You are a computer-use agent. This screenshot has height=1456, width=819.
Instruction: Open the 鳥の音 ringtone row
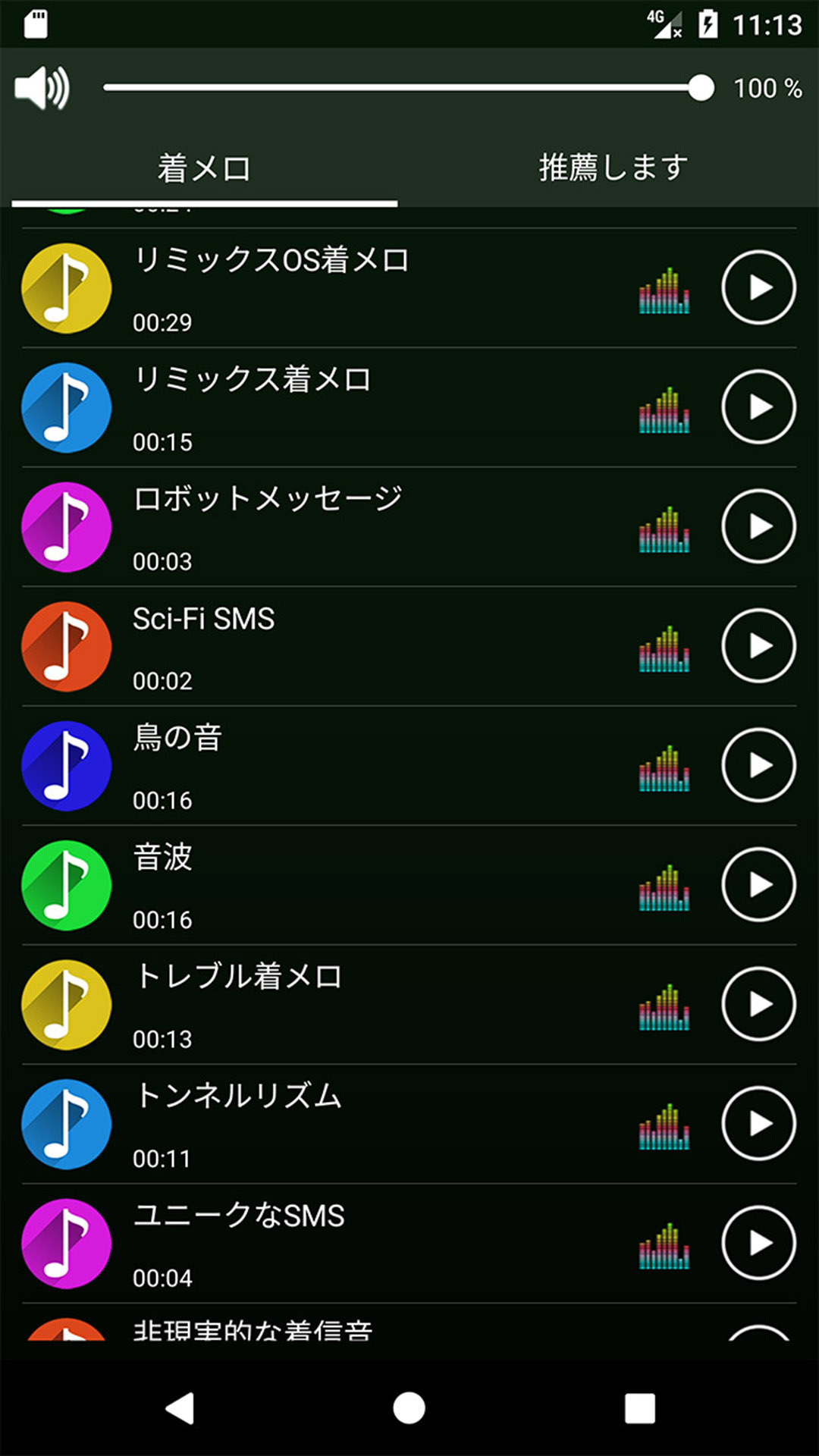pos(341,766)
